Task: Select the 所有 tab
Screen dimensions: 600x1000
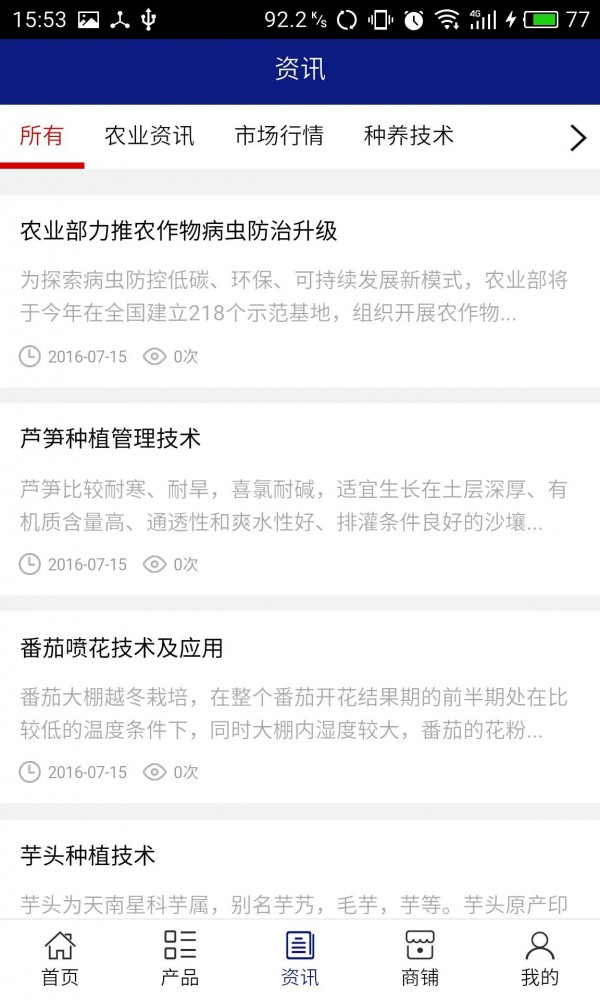Action: (41, 136)
